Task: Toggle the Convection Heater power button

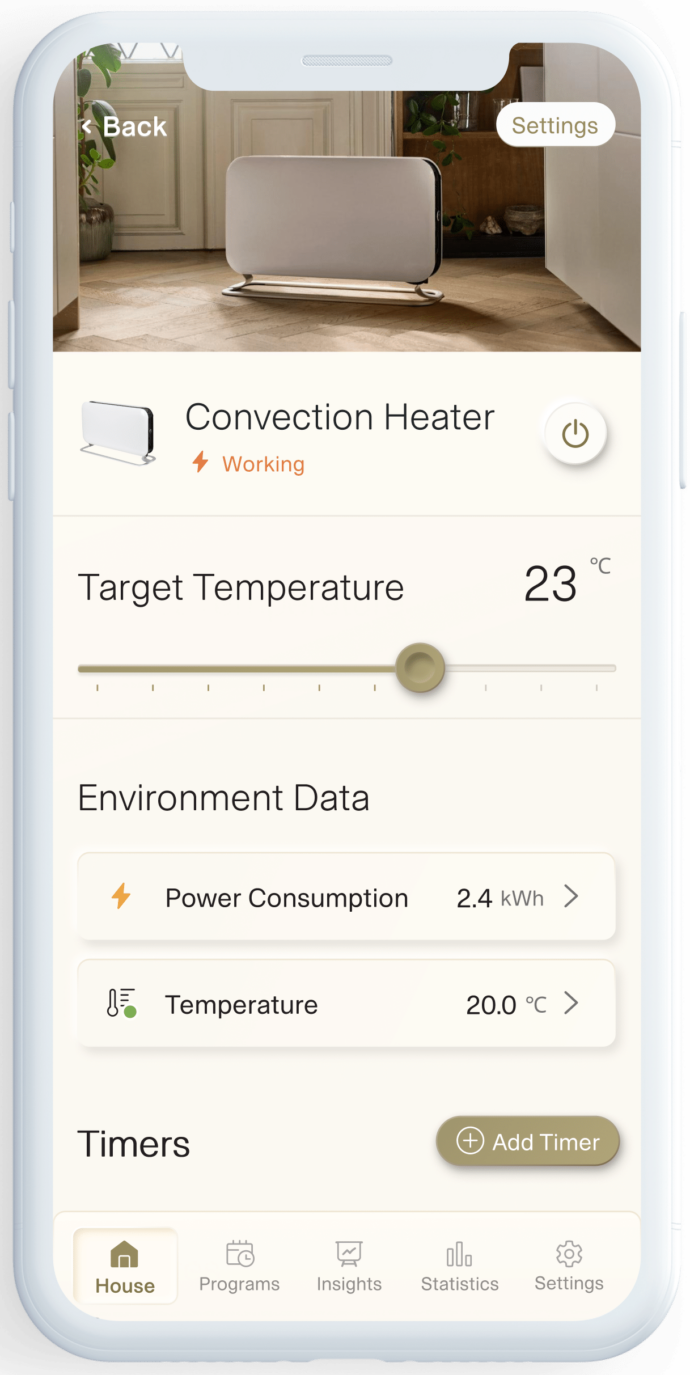Action: pos(575,435)
